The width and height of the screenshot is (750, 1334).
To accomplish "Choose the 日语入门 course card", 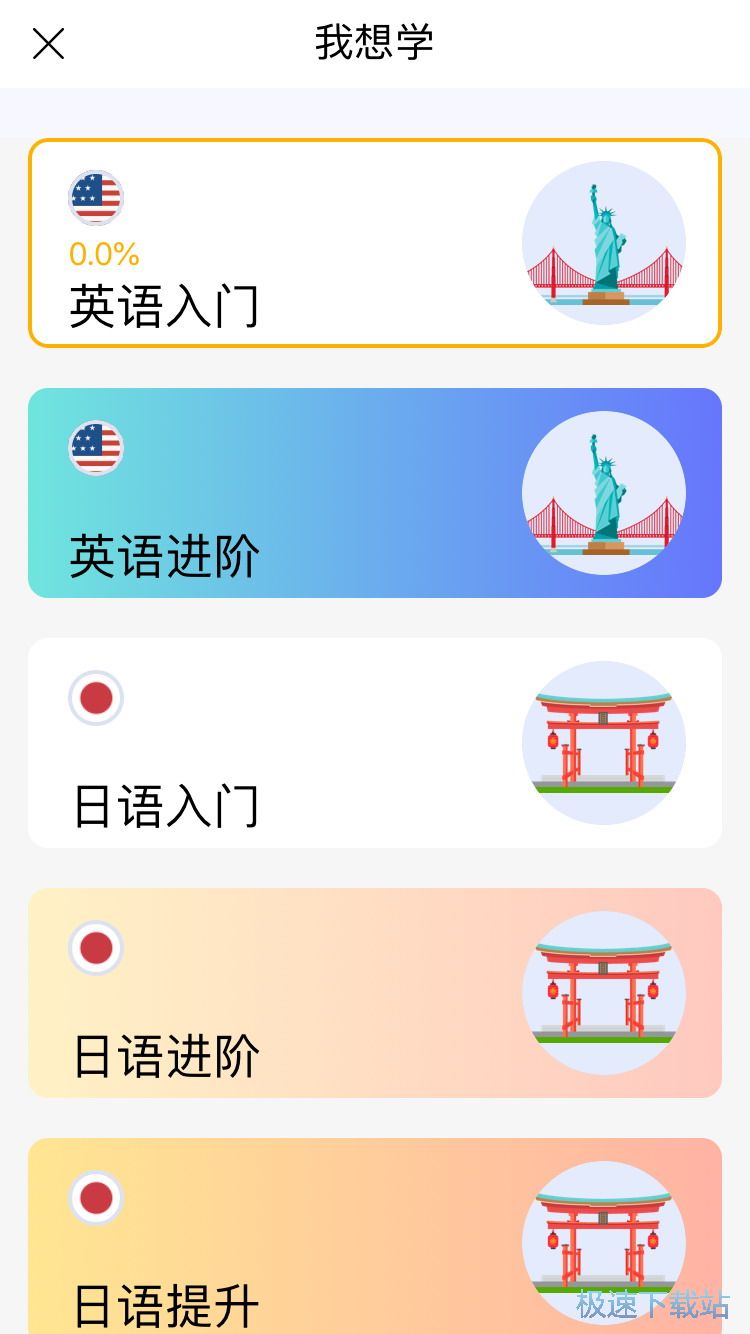I will click(374, 743).
